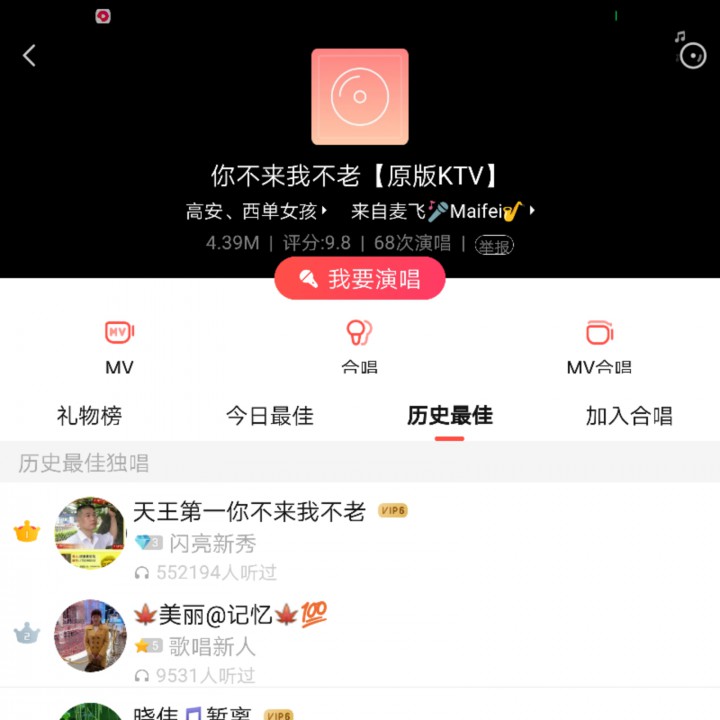This screenshot has height=720, width=720.
Task: Choose the MV合唱 option
Action: click(x=599, y=346)
